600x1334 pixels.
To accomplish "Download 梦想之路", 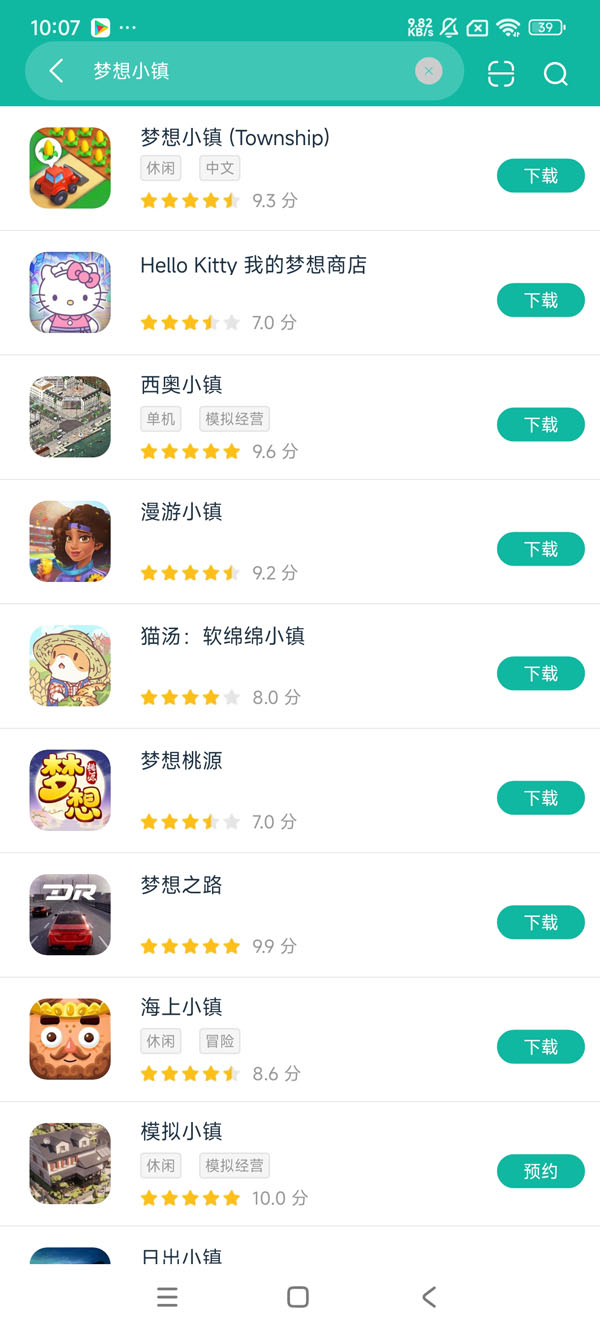I will [540, 922].
